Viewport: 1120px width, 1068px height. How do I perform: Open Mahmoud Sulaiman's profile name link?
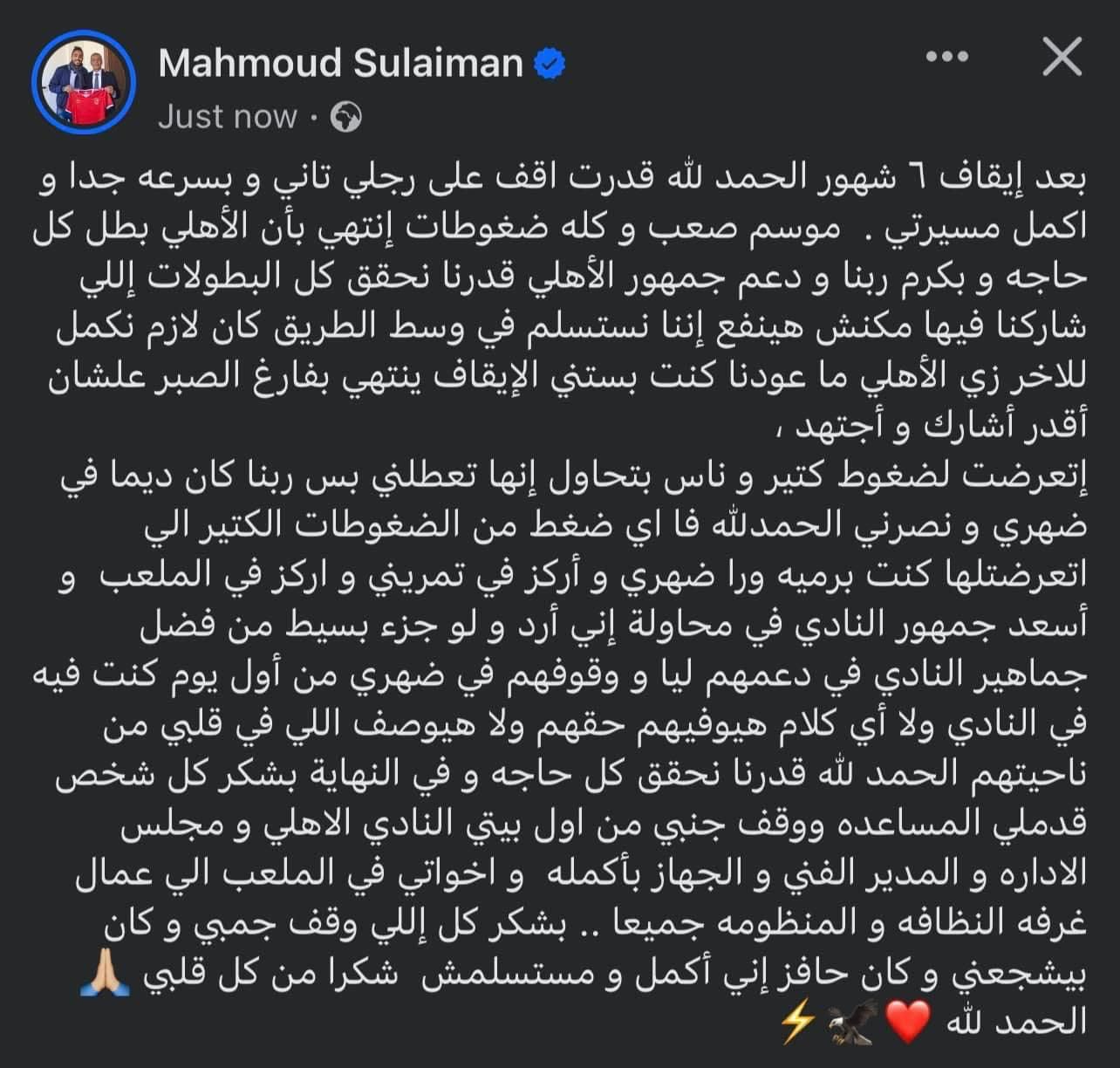coord(340,63)
